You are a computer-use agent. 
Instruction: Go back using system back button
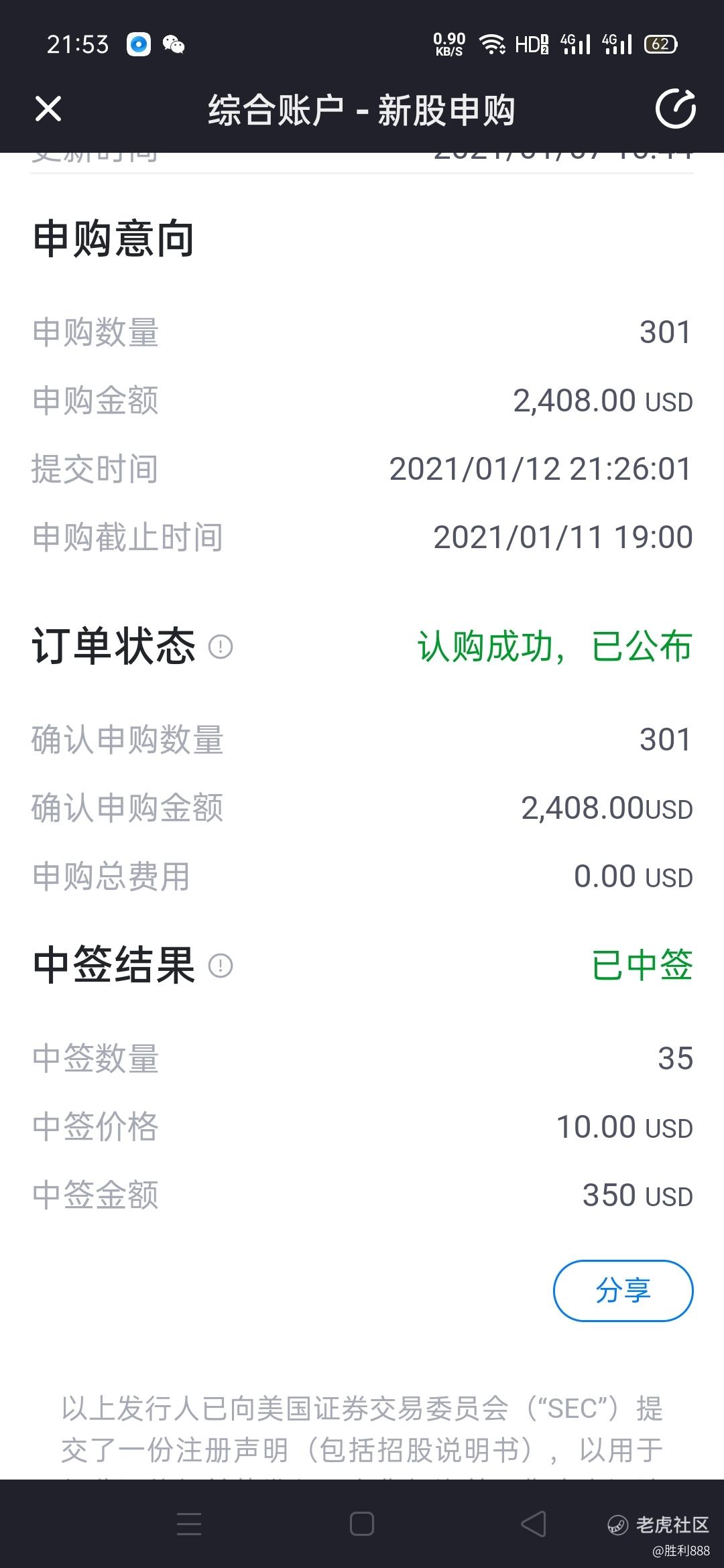(x=534, y=1524)
